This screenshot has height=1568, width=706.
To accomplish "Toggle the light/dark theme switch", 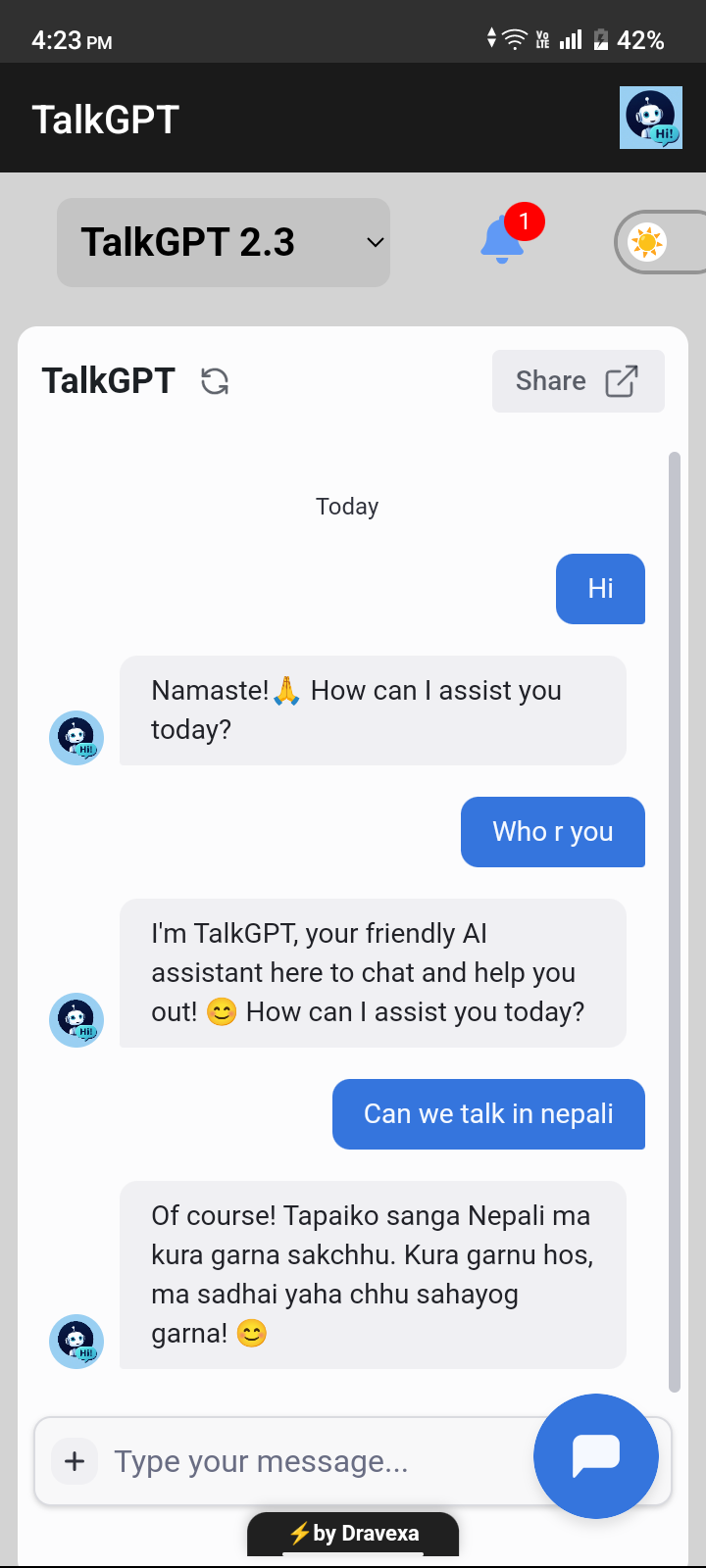I will [657, 242].
